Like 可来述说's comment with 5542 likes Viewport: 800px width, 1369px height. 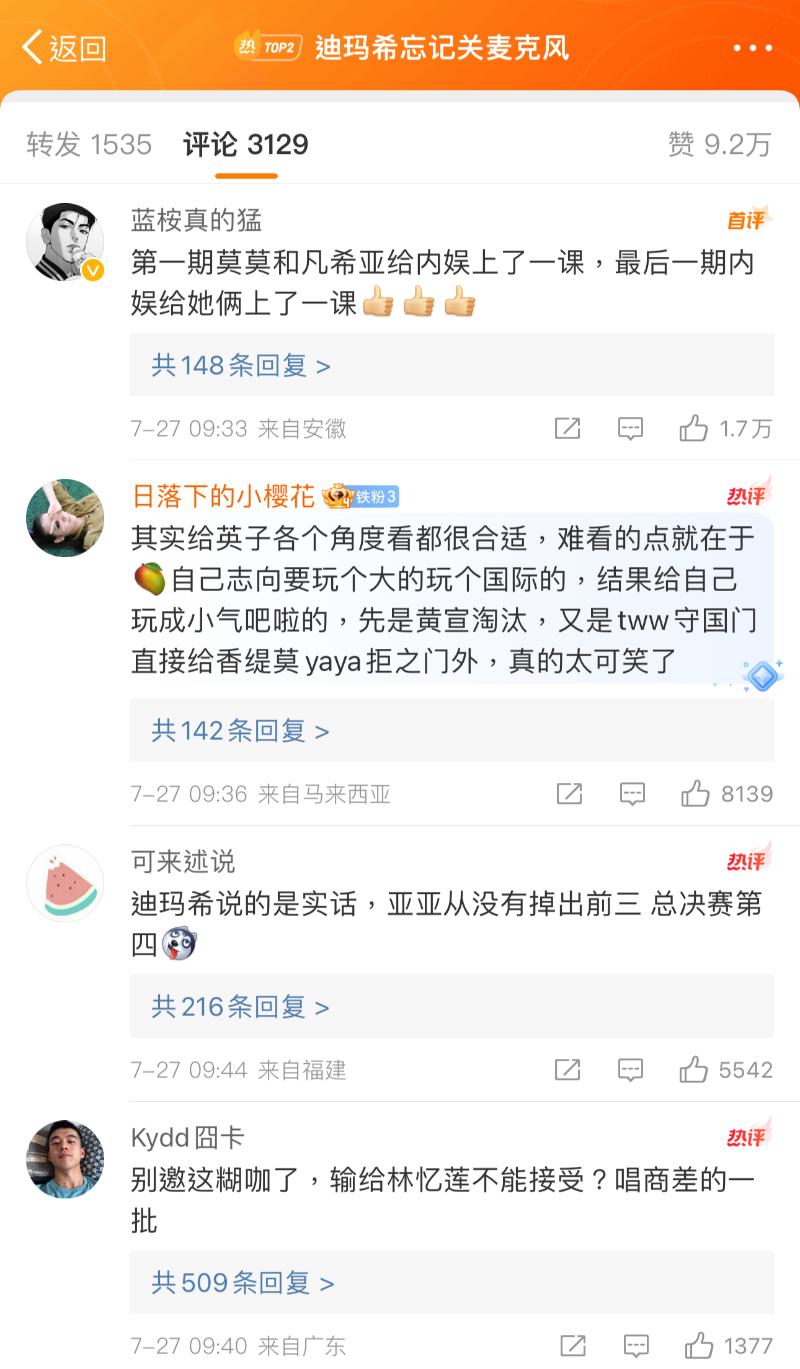(694, 1070)
